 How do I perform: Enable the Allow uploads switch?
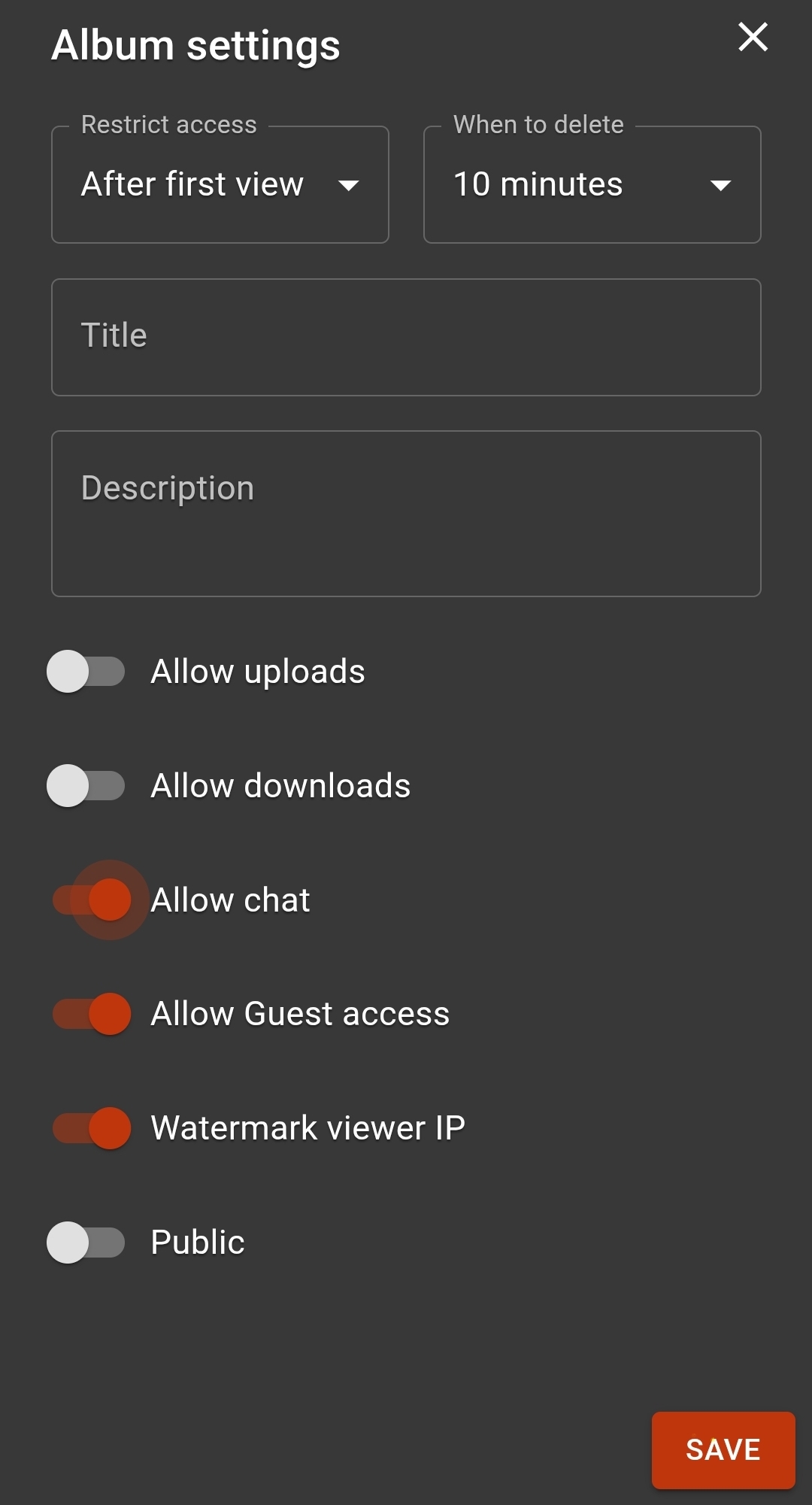[86, 672]
